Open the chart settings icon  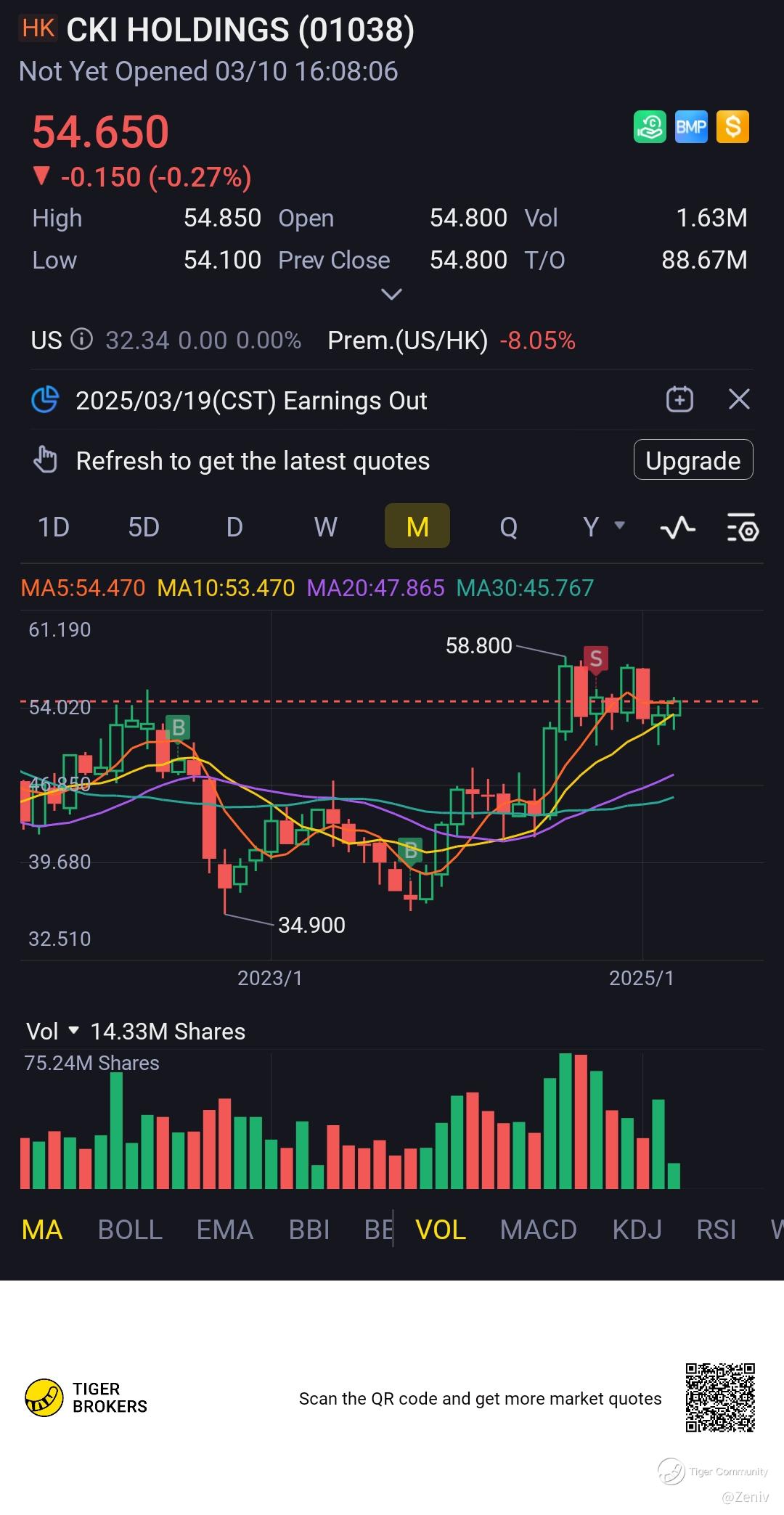tap(742, 528)
